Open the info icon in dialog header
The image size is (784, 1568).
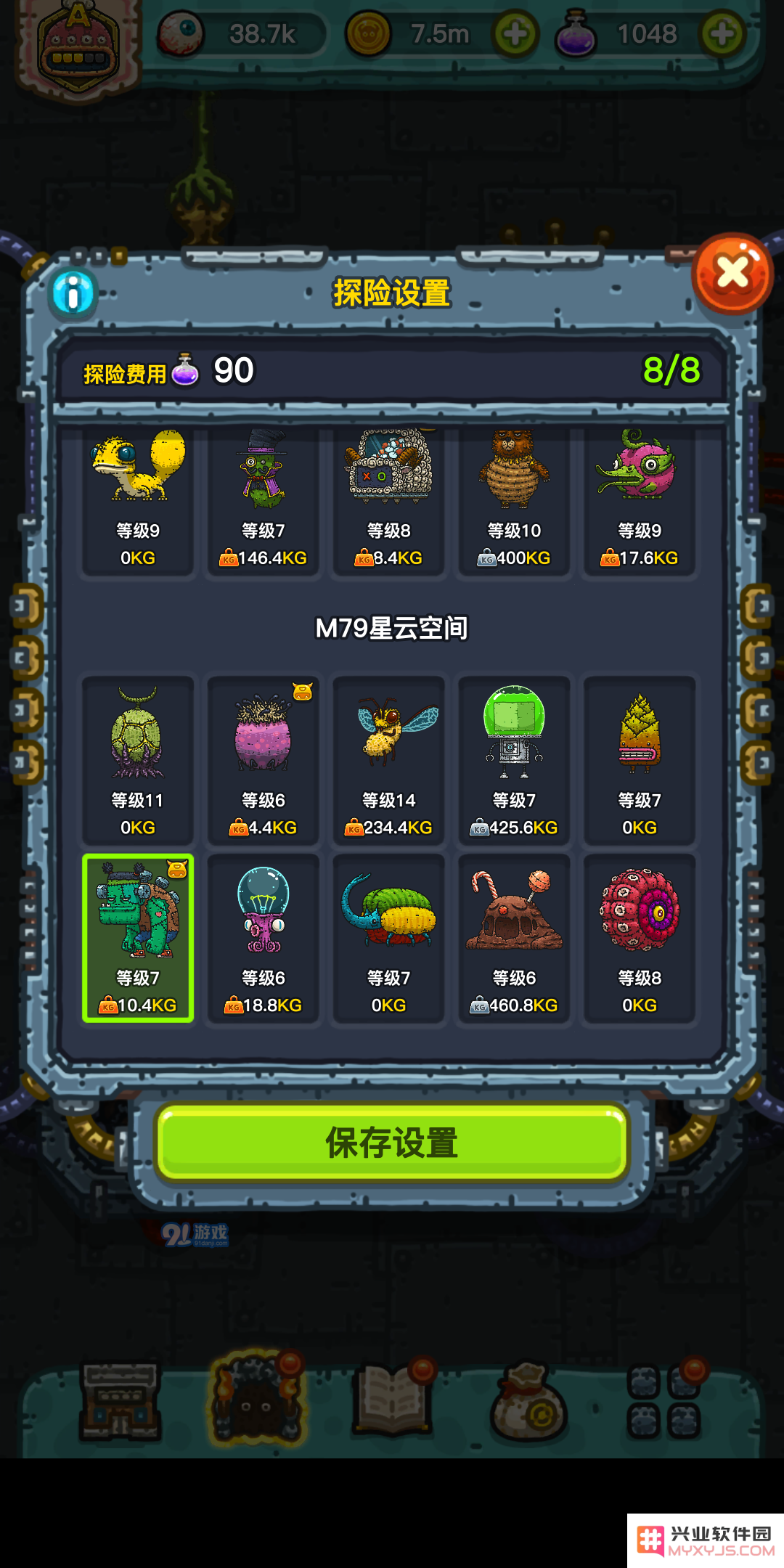point(73,294)
